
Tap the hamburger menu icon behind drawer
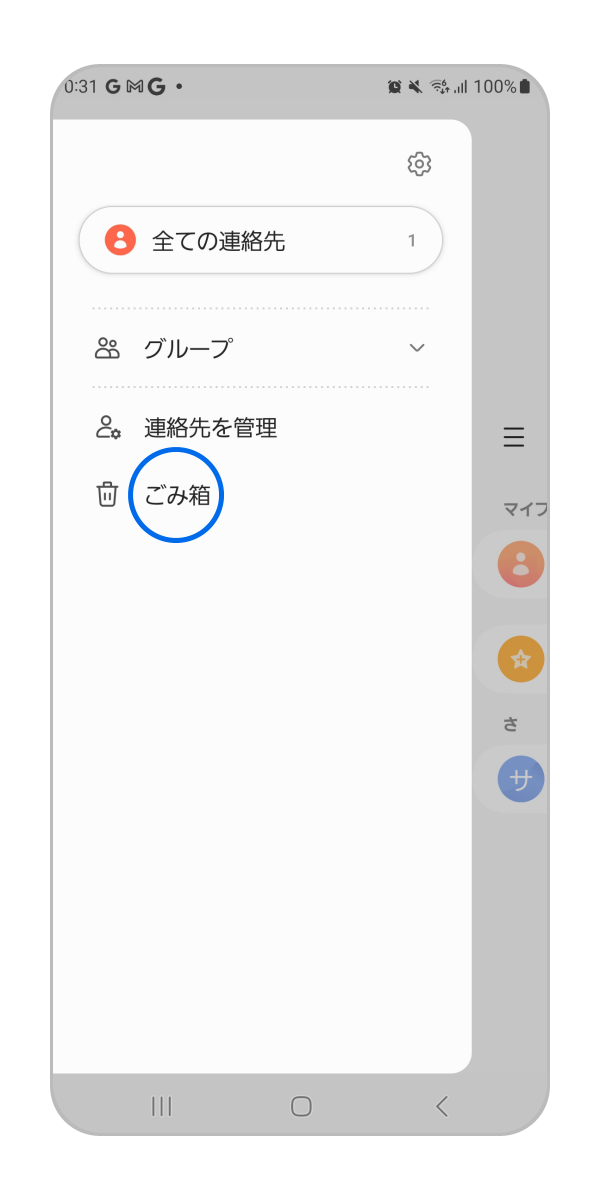(x=514, y=437)
